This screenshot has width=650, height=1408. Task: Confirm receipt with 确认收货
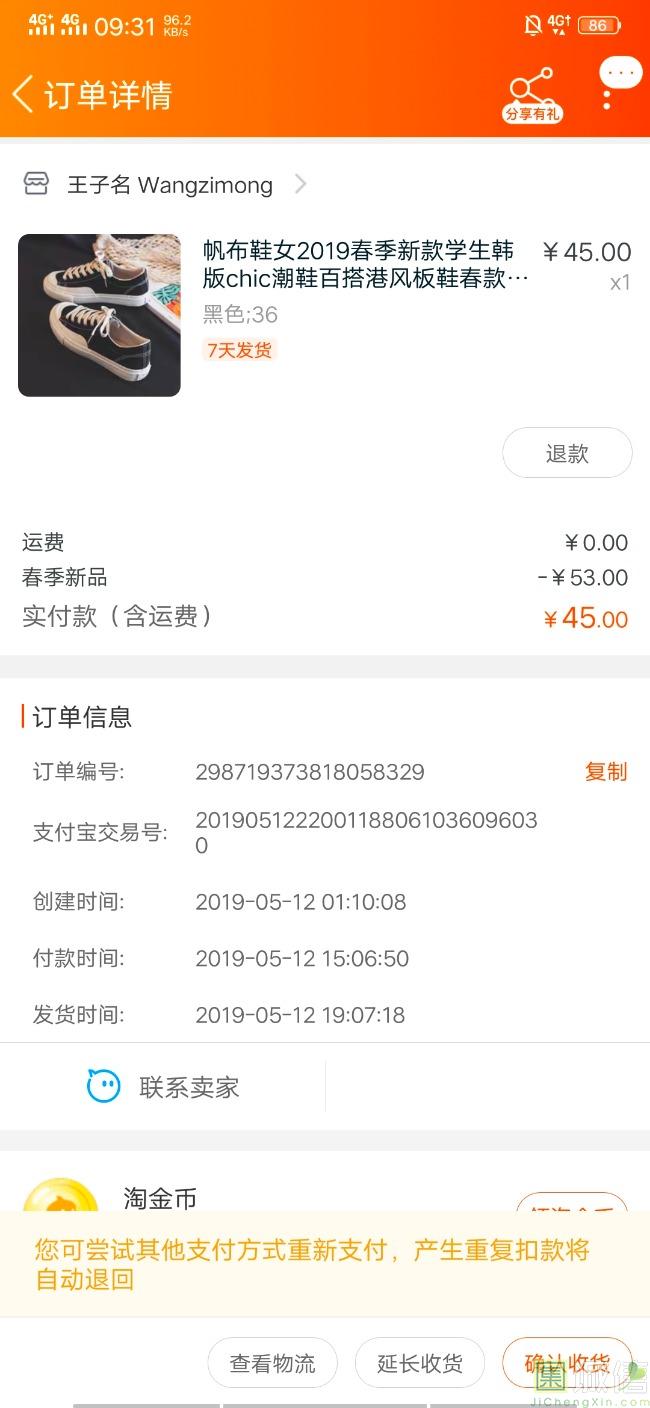566,1363
